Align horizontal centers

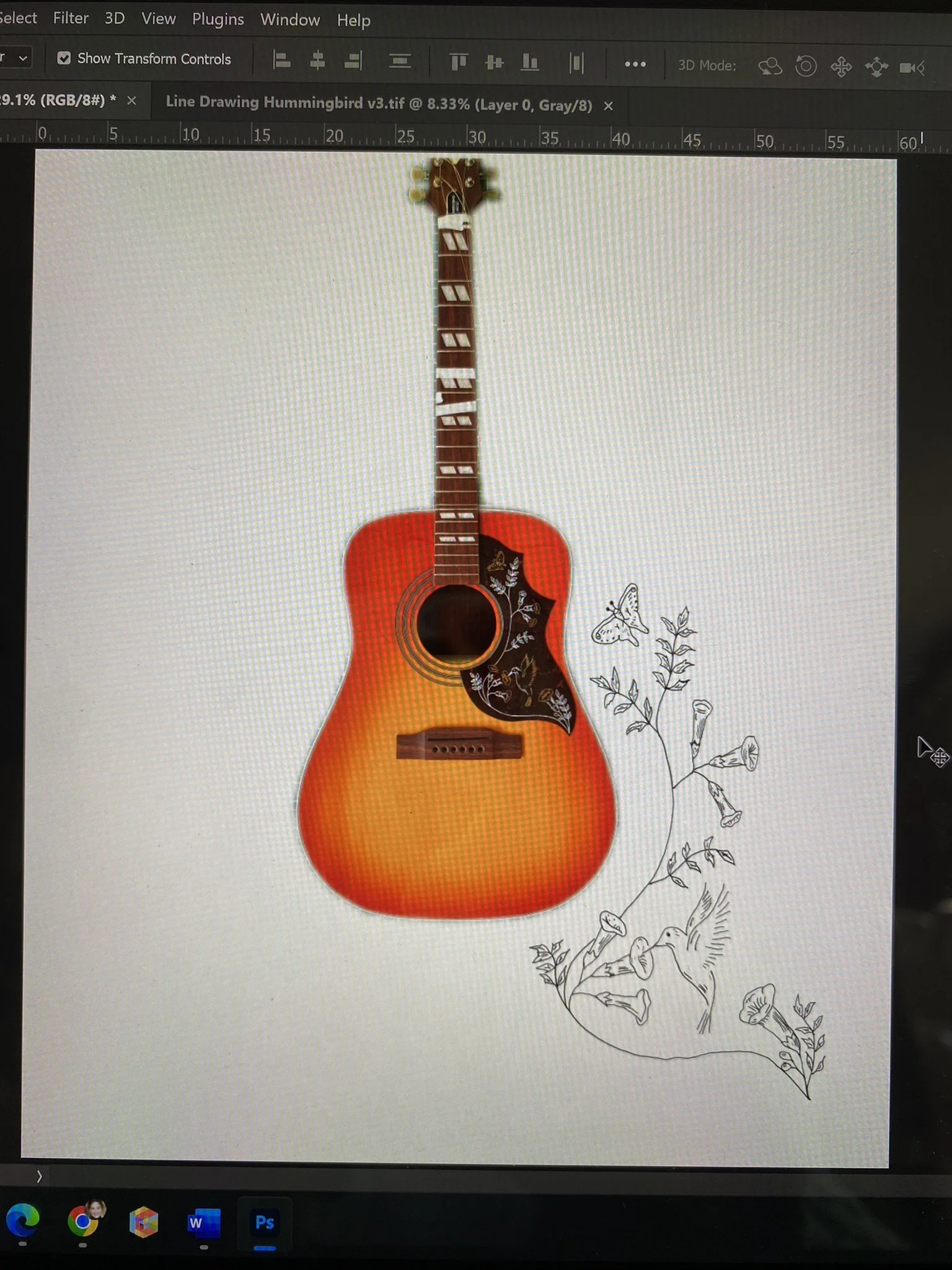coord(317,61)
